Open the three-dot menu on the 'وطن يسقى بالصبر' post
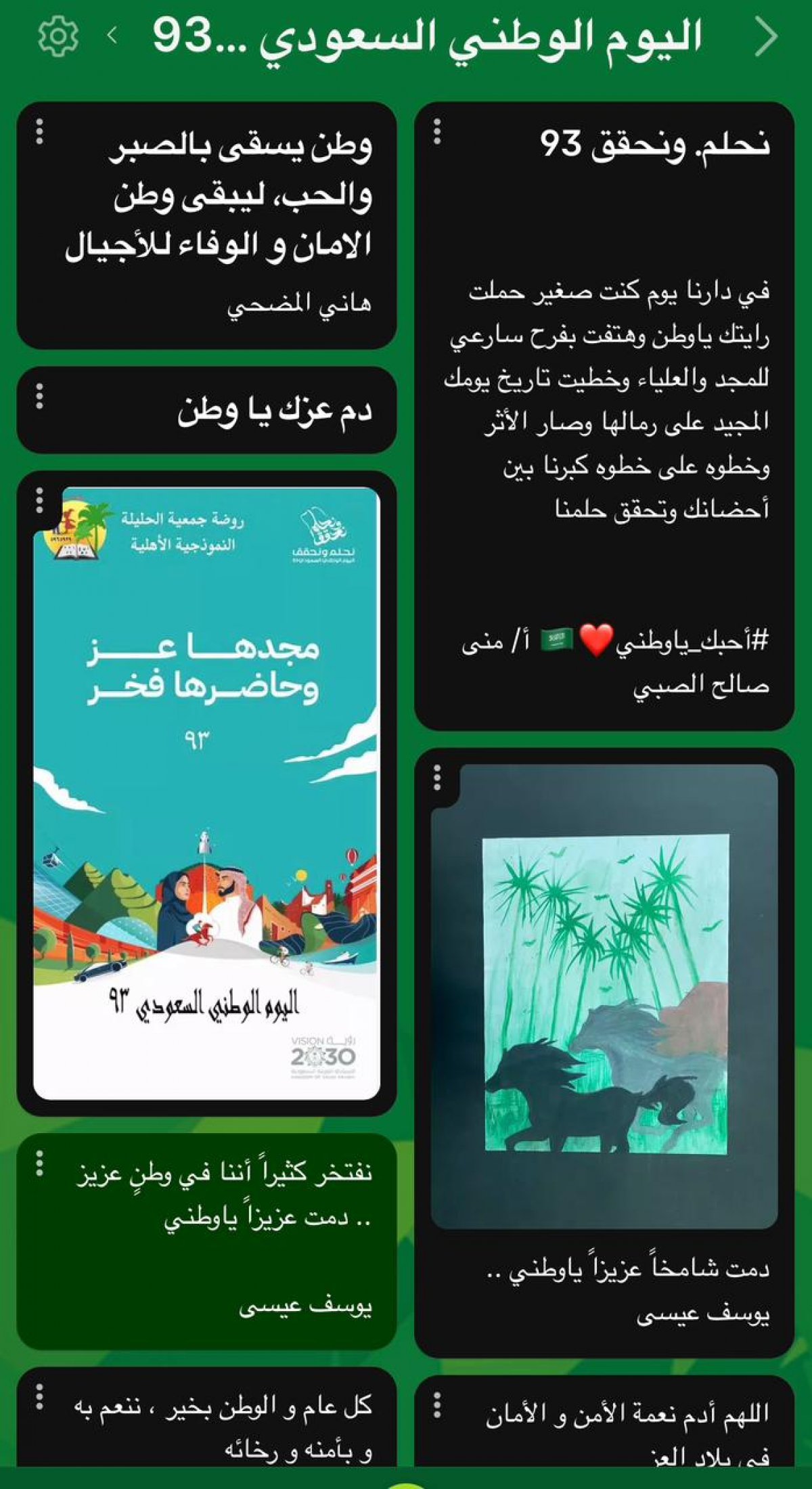812x1489 pixels. pos(39,132)
